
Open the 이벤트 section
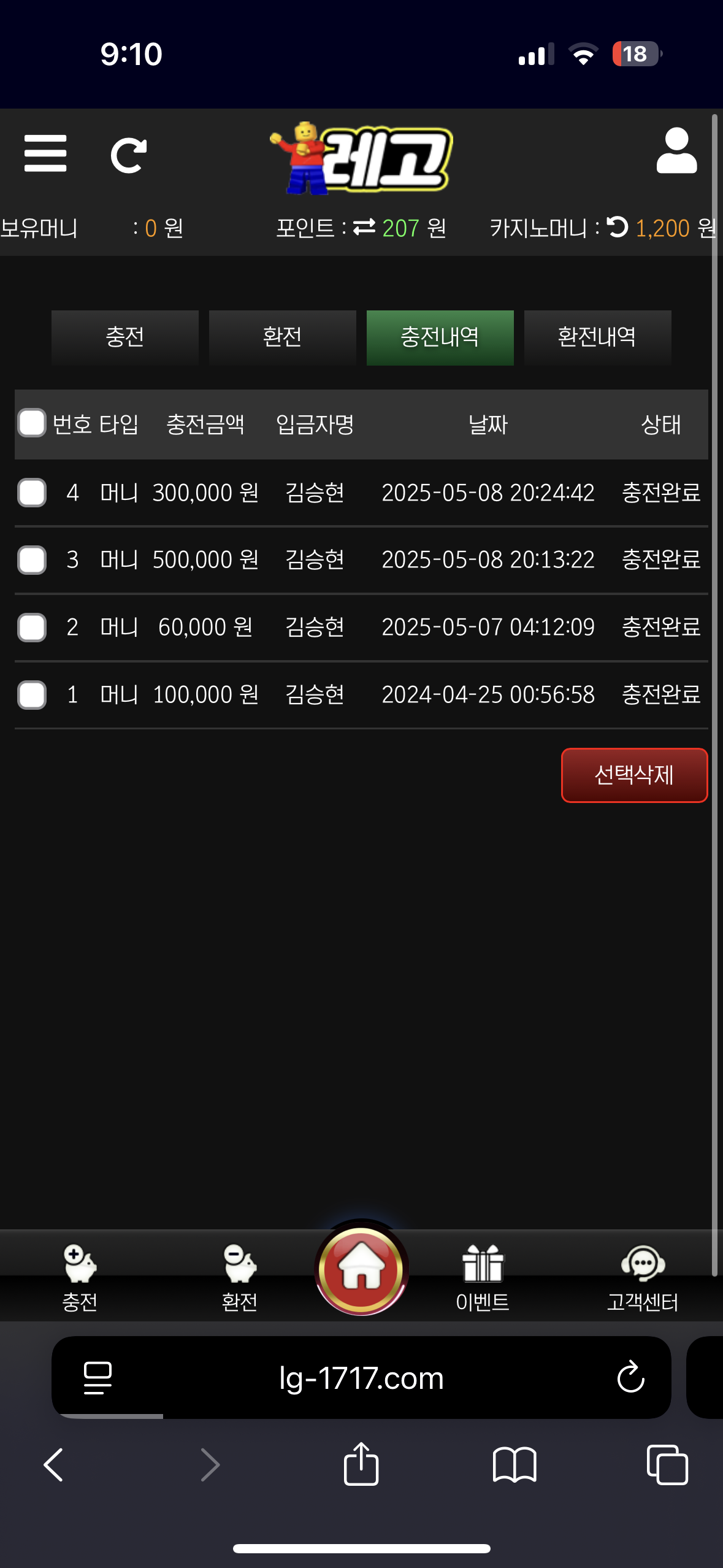point(483,1278)
